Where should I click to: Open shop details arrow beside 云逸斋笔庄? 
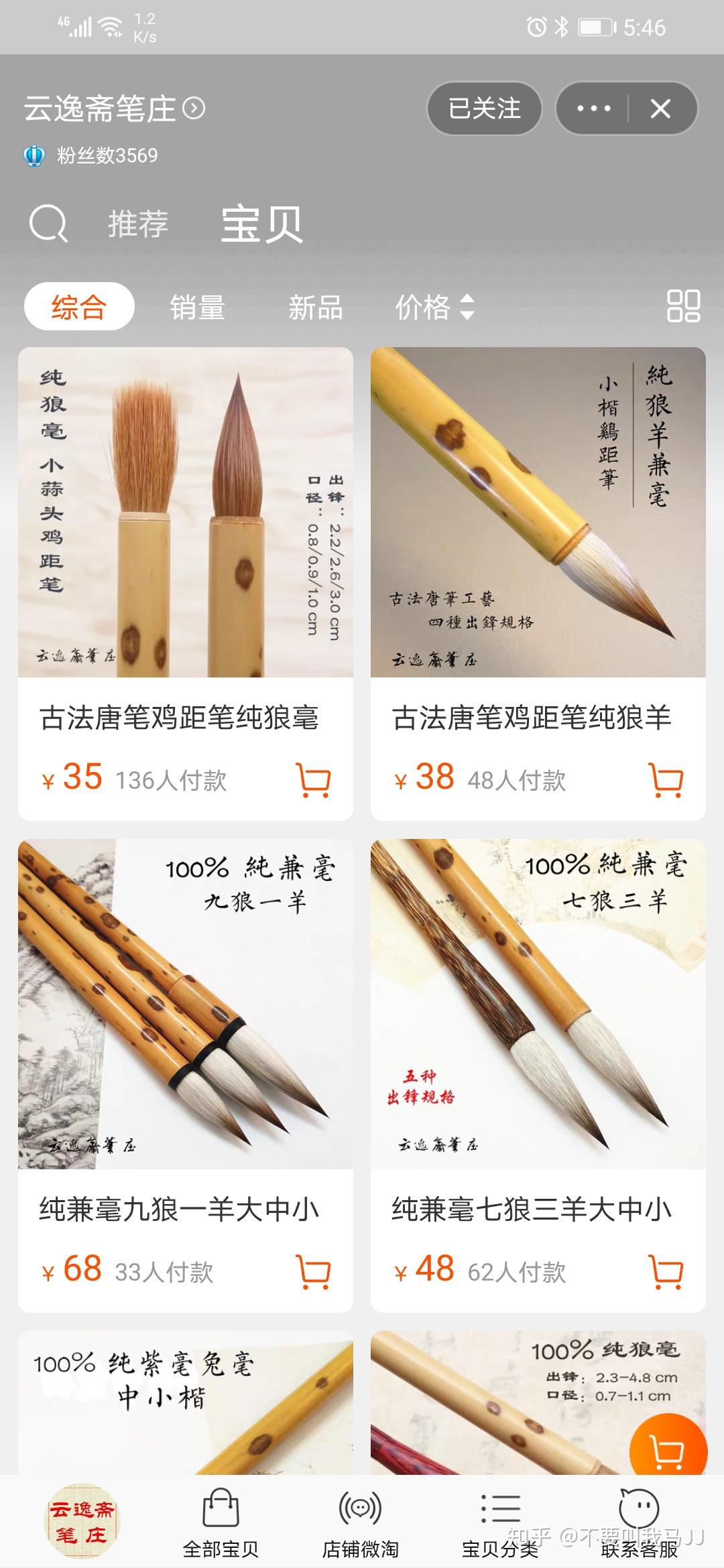coord(194,109)
